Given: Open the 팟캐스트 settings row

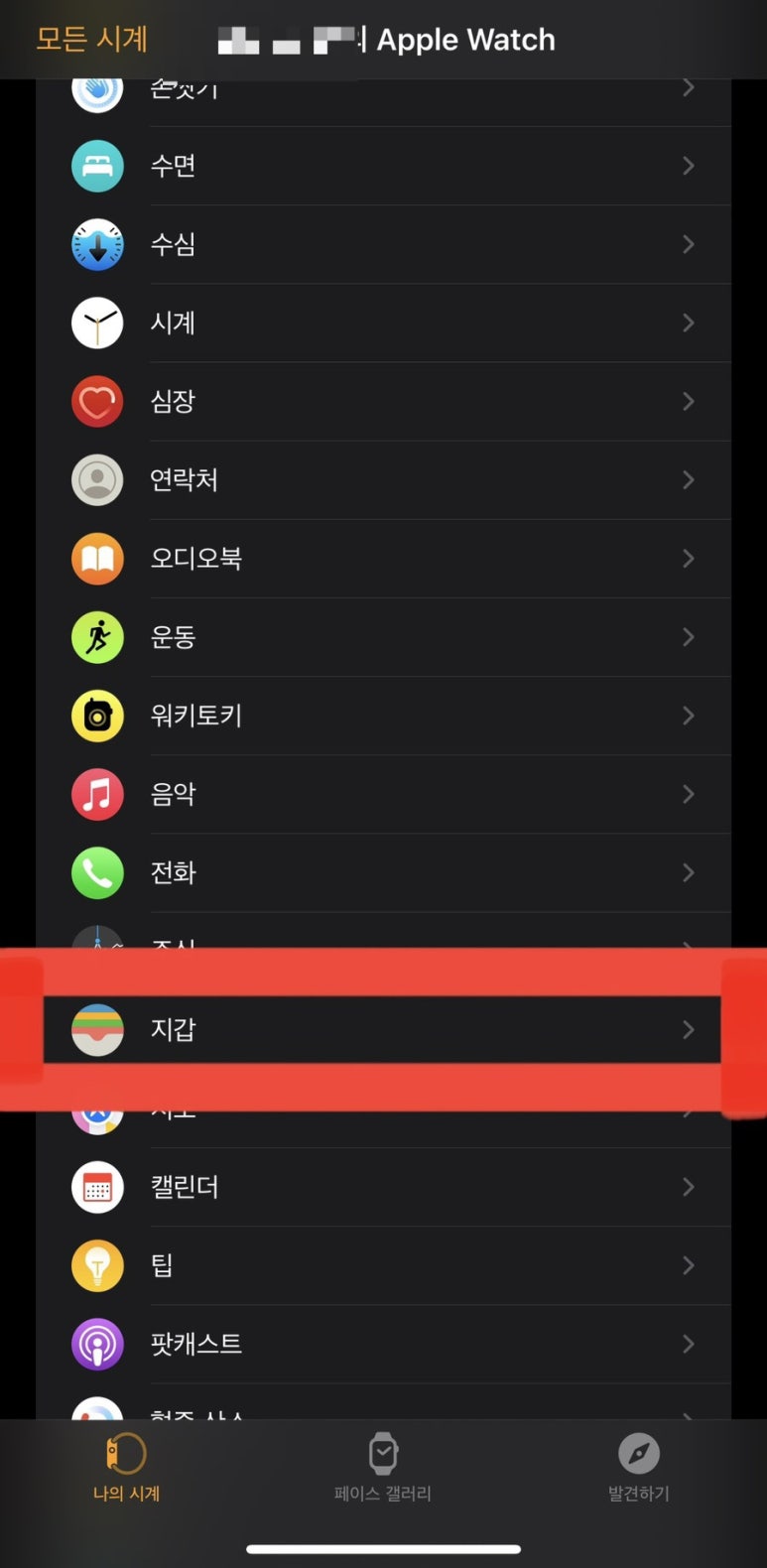Looking at the screenshot, I should [x=383, y=1344].
